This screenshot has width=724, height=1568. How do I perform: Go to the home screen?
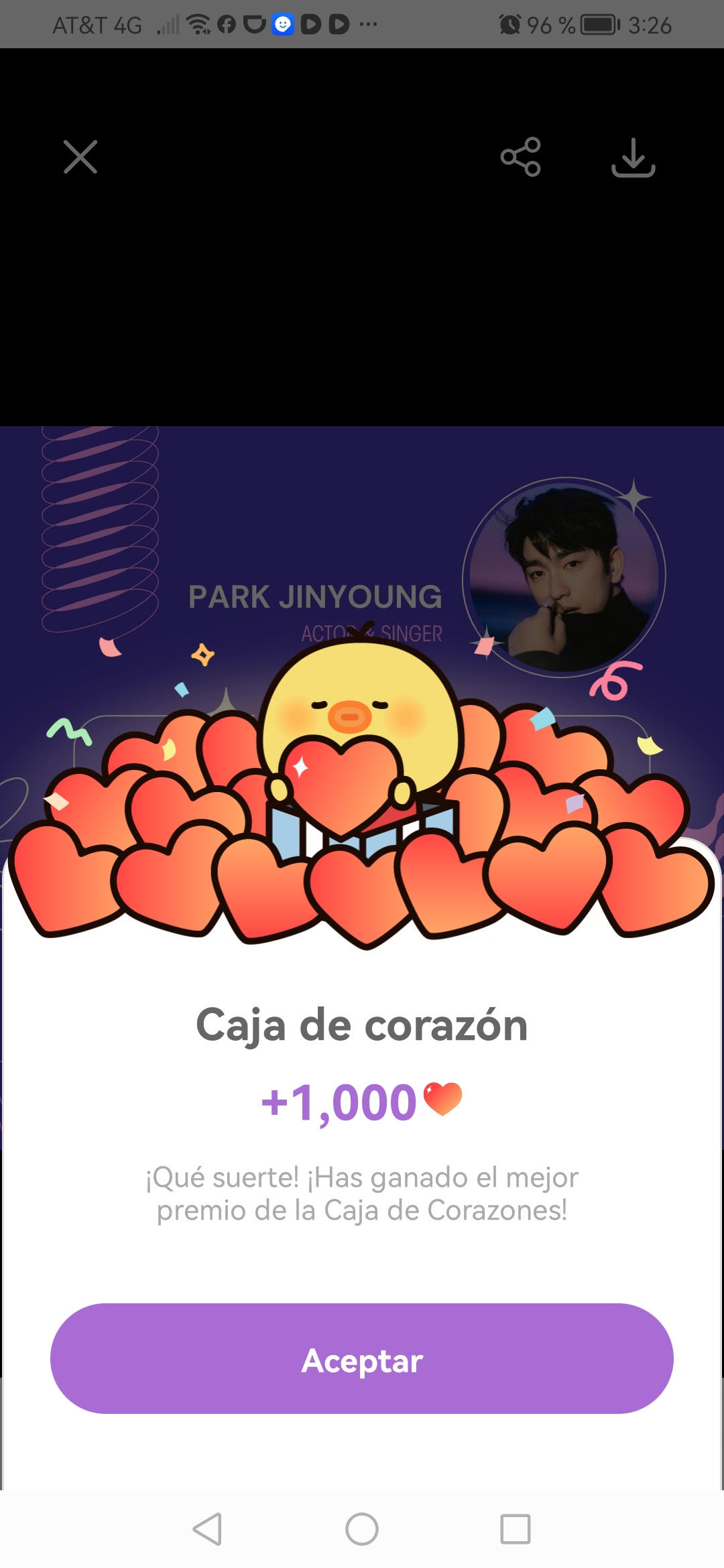(x=362, y=1529)
